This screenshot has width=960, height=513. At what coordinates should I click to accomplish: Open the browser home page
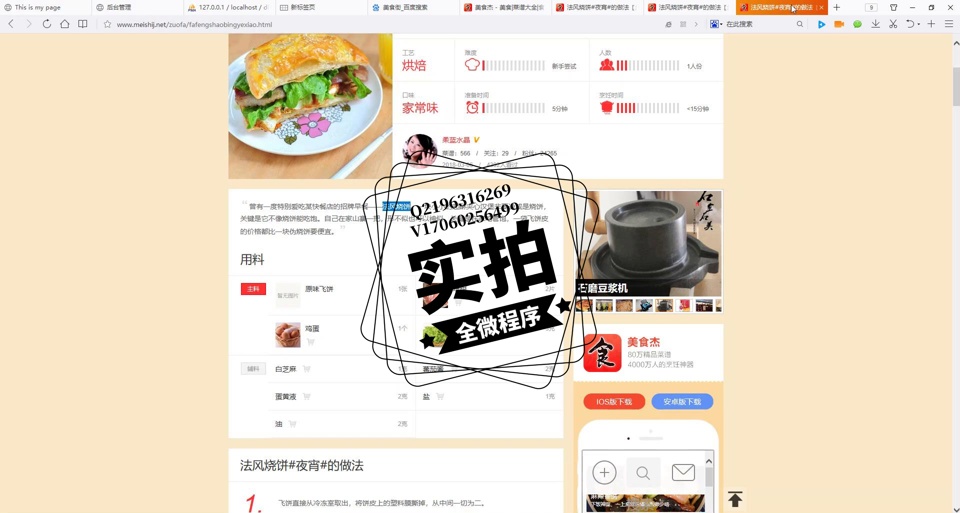coord(64,24)
